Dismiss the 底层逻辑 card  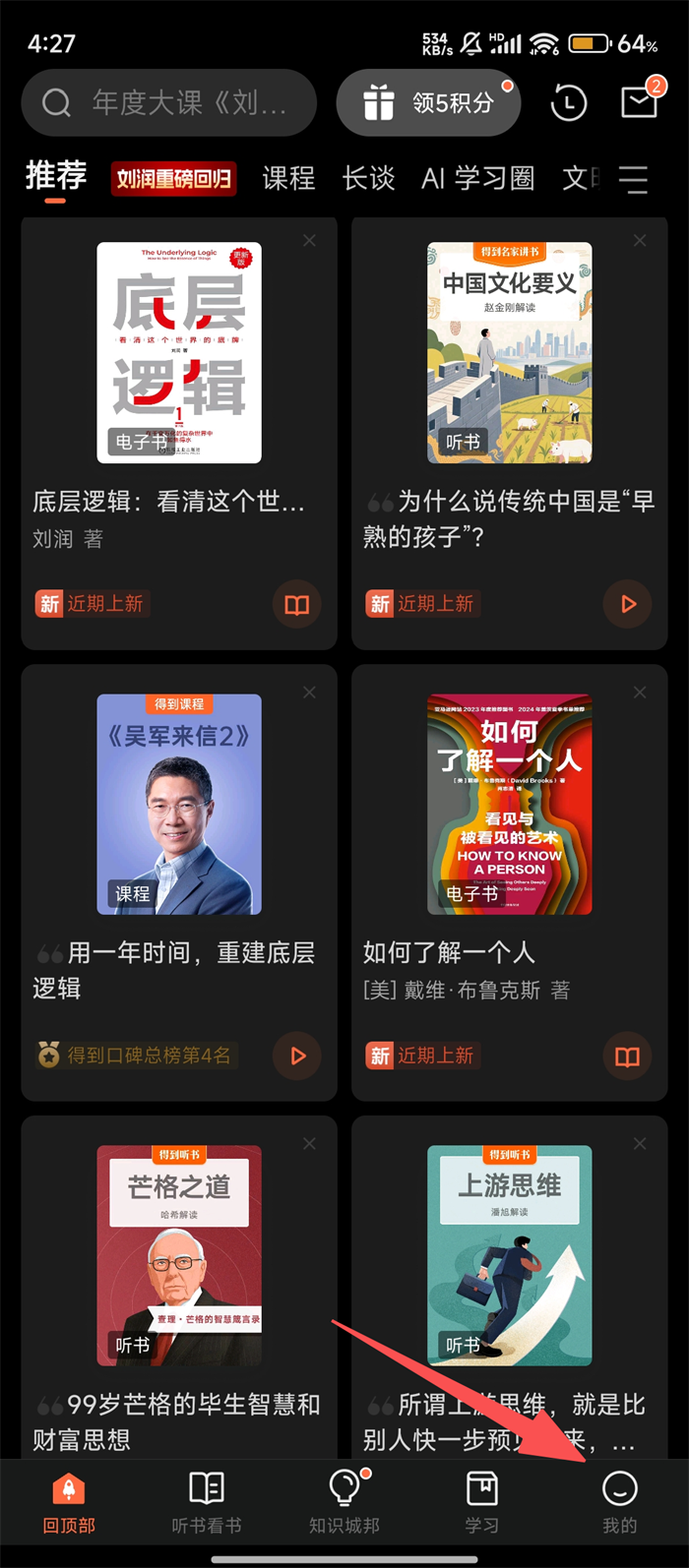pos(309,241)
